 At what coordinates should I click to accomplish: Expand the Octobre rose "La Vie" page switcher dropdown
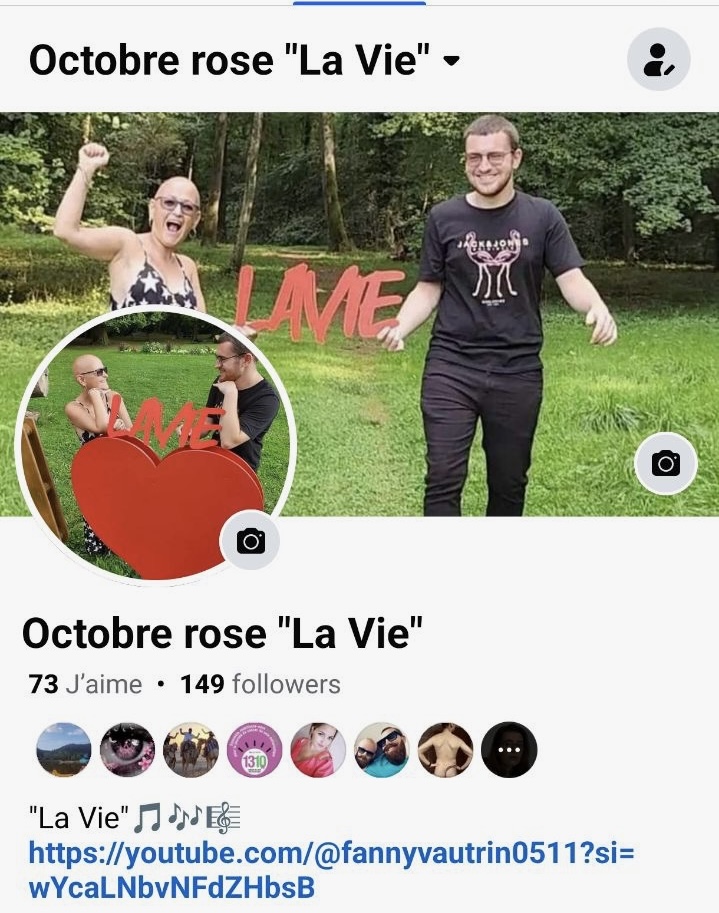point(451,62)
